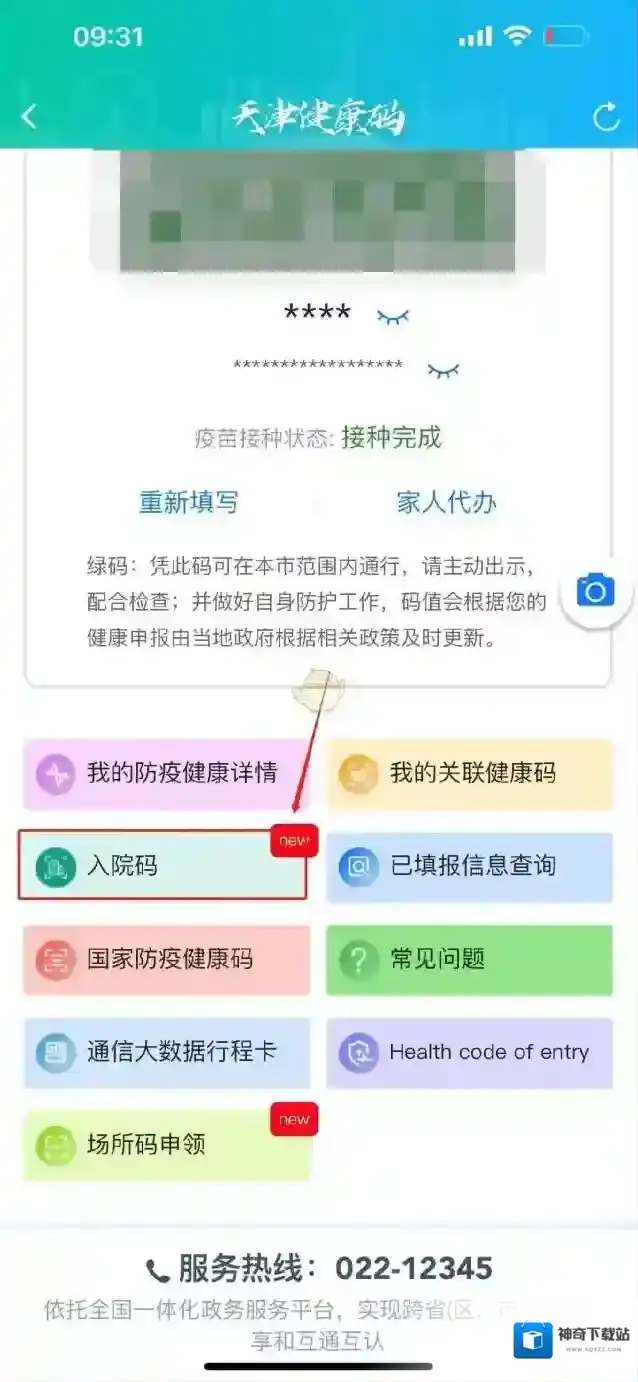The height and width of the screenshot is (1382, 638).
Task: Tap the floating camera button
Action: tap(595, 591)
